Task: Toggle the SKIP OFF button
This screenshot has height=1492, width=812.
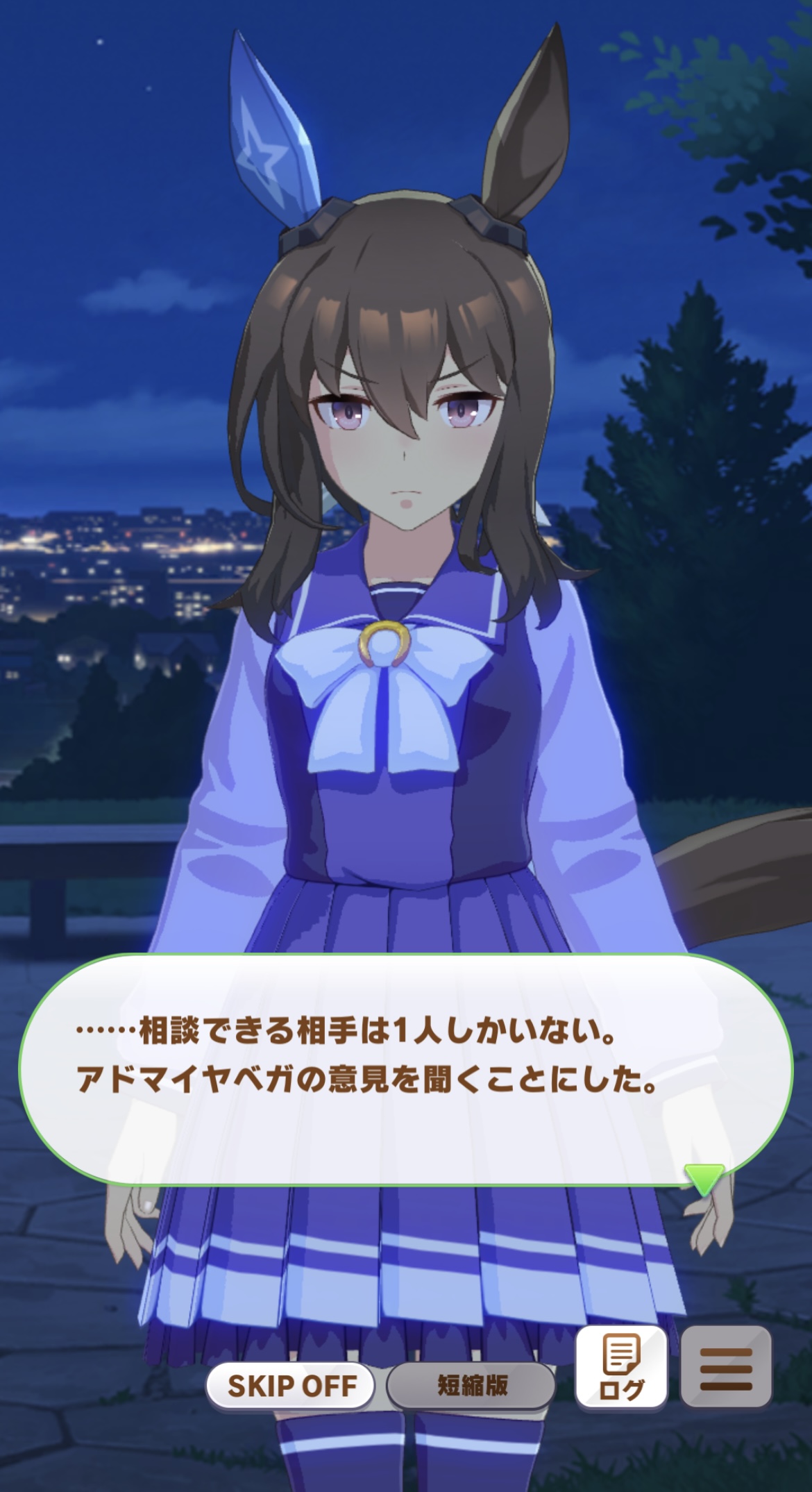Action: (291, 1386)
